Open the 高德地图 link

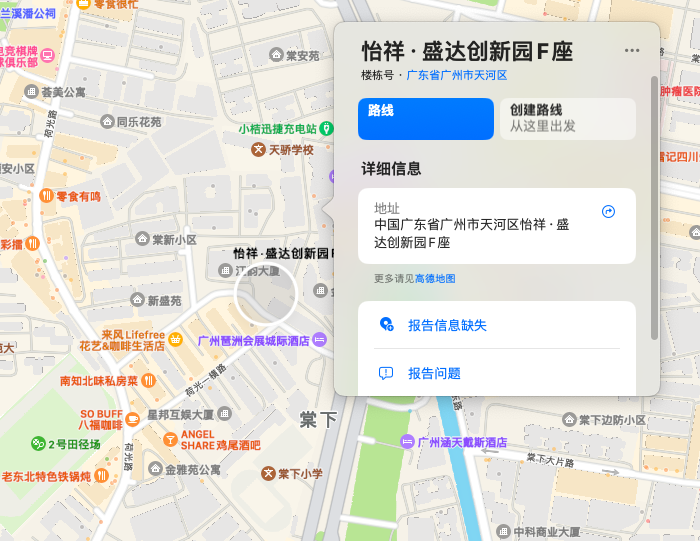[x=435, y=279]
